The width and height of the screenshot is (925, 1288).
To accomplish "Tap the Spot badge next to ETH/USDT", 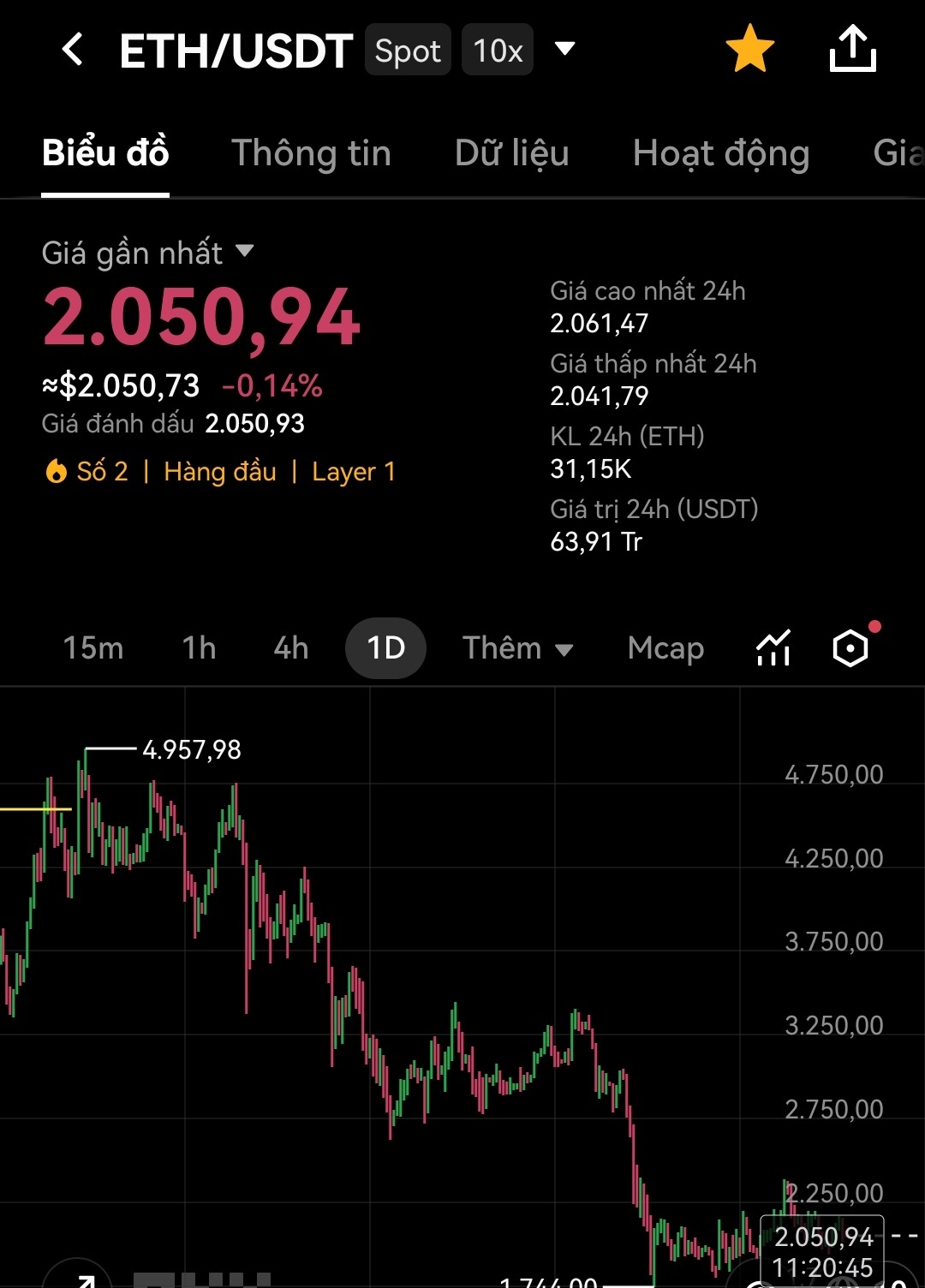I will (x=408, y=51).
